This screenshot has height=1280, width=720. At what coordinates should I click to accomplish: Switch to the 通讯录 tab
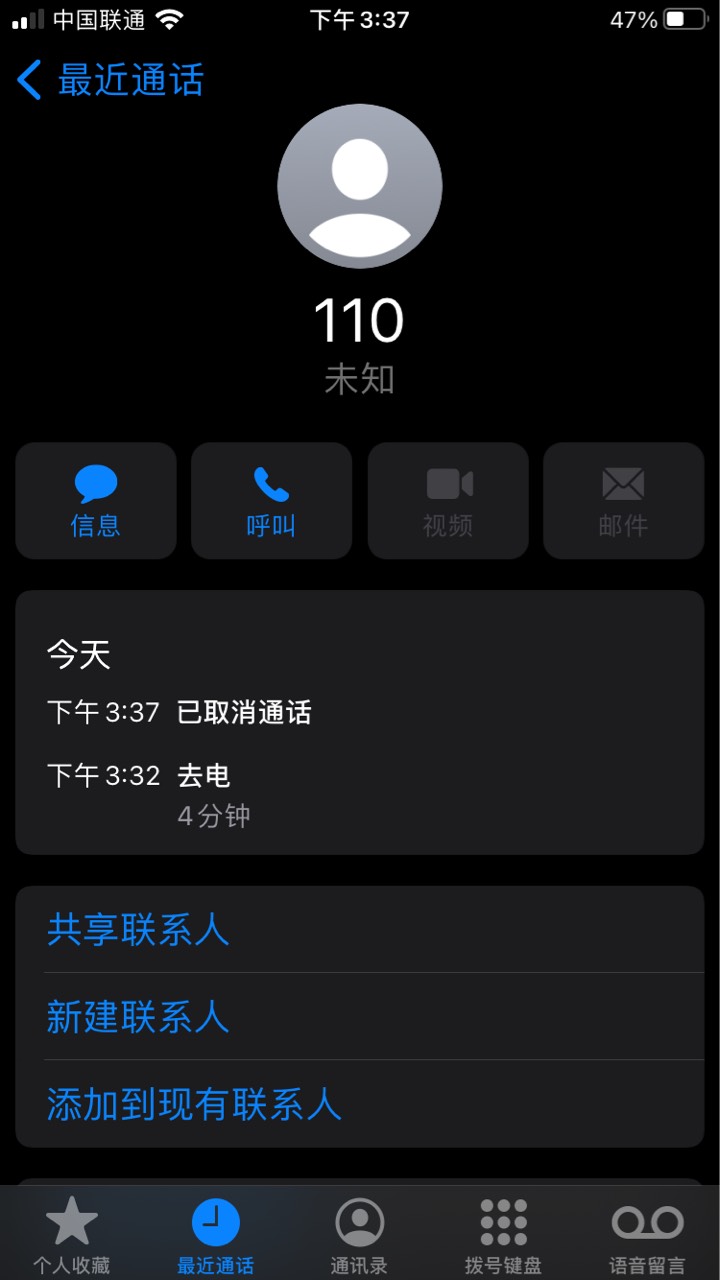(360, 1236)
